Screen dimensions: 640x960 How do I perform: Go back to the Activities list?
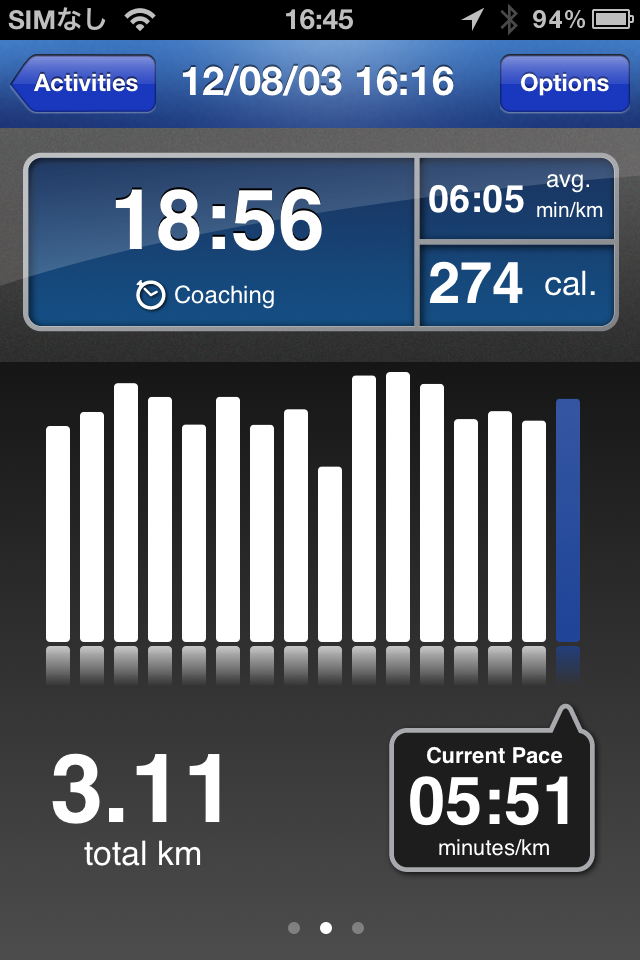tap(84, 83)
